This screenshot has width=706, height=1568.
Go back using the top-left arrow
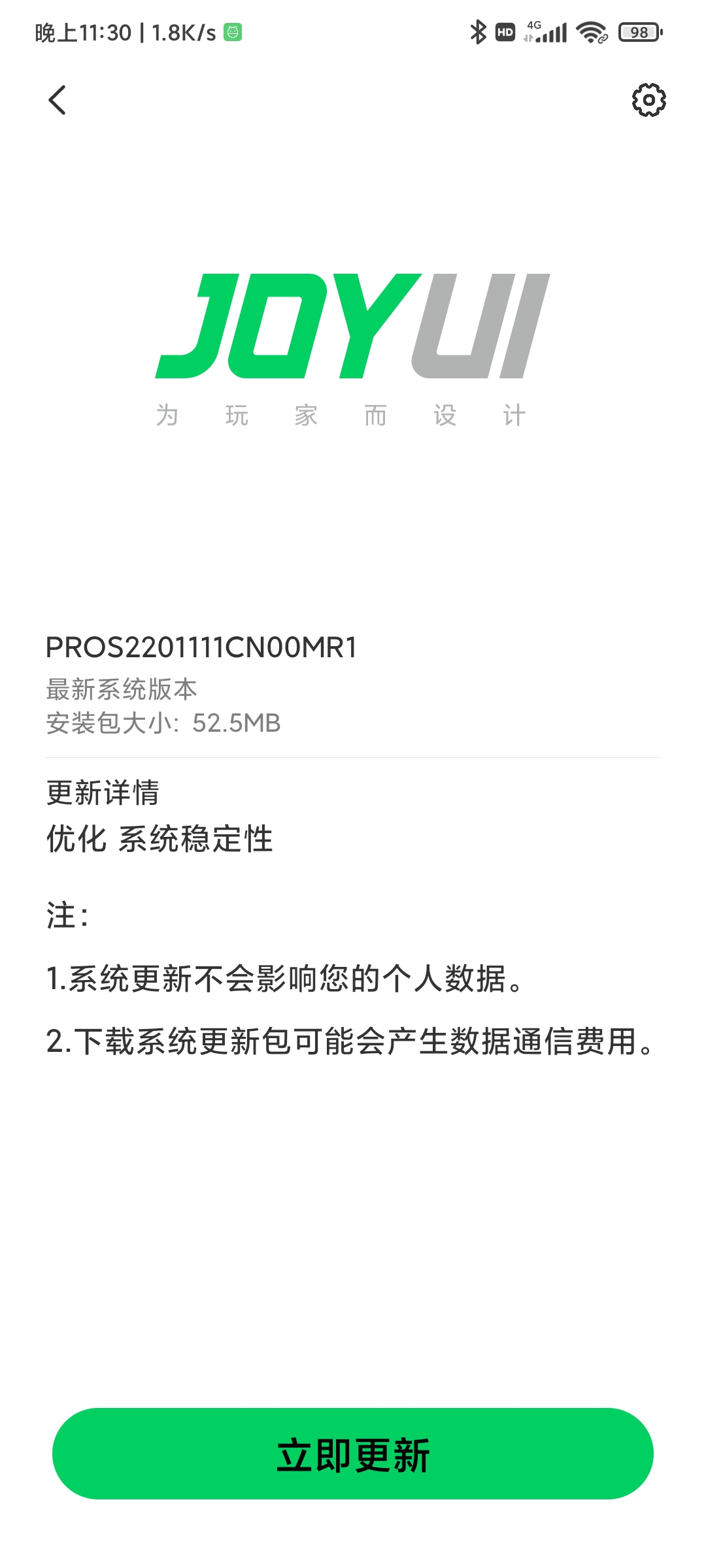(58, 100)
